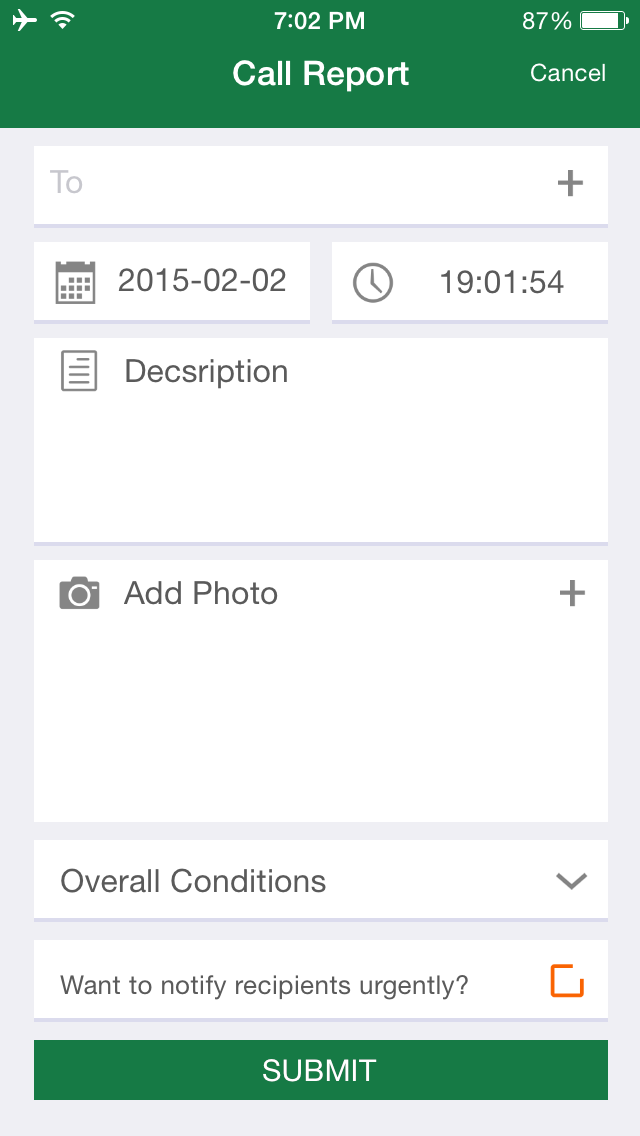The width and height of the screenshot is (640, 1136).
Task: Submit the call report
Action: tap(320, 1070)
